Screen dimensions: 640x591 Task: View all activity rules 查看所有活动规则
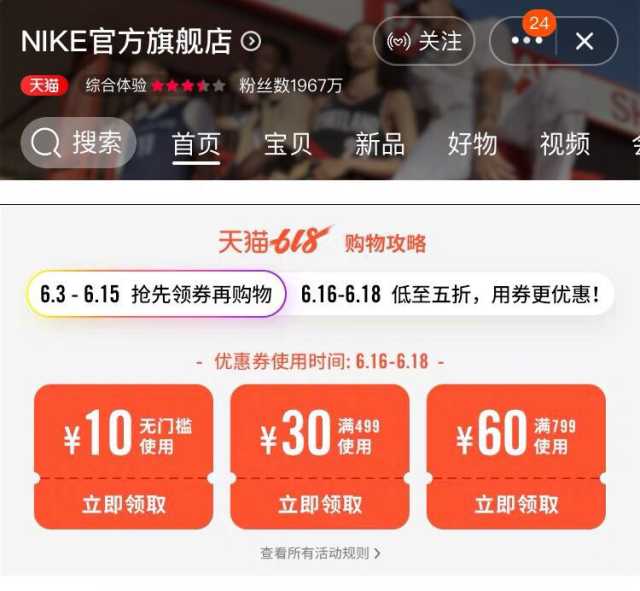tap(320, 553)
